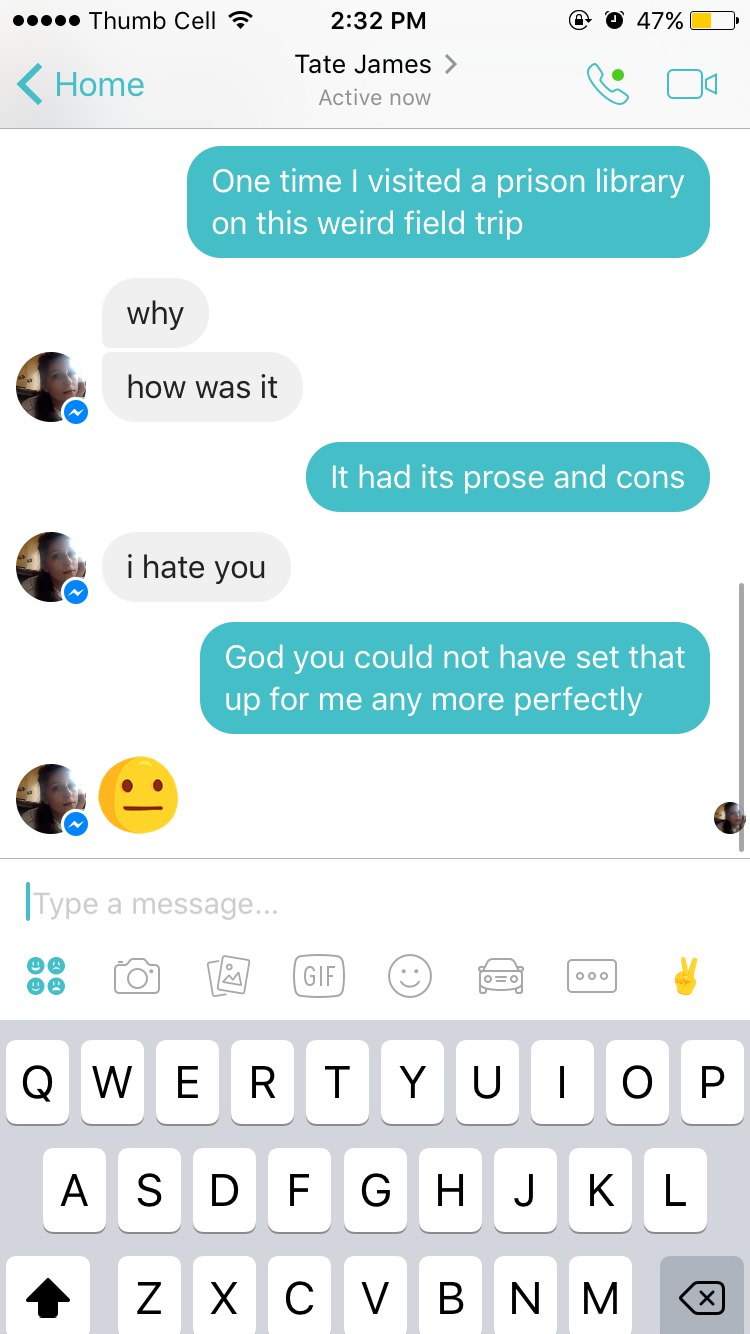Send the peace sign emoji
This screenshot has height=1334, width=750.
click(686, 975)
